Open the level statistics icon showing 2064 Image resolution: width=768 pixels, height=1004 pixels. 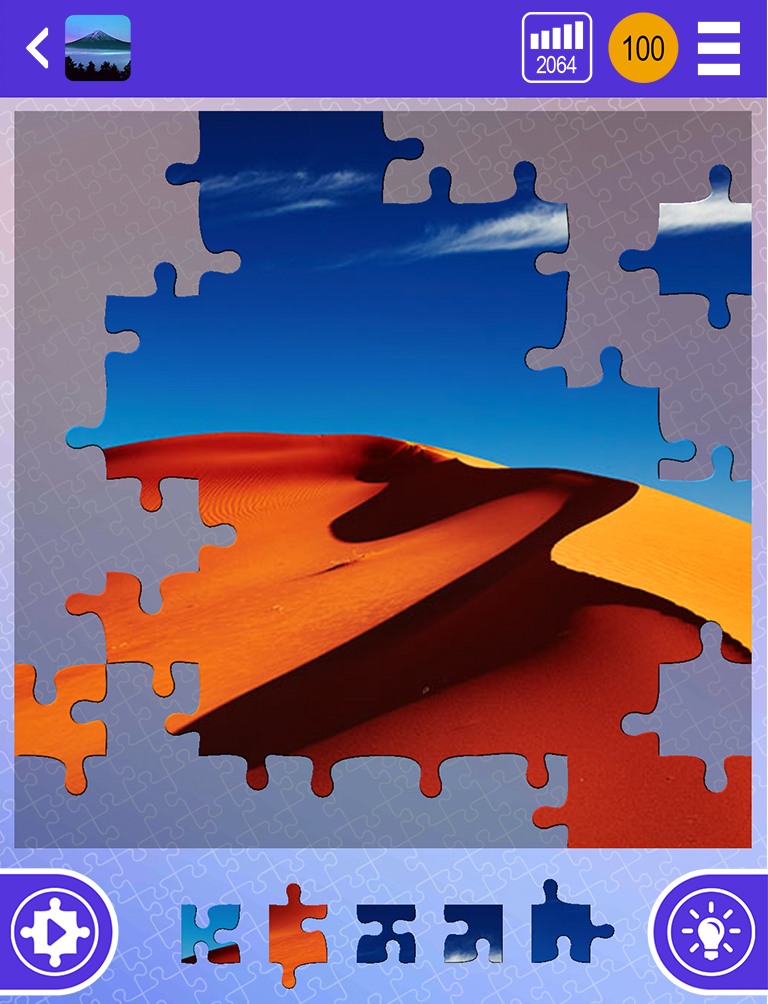click(557, 48)
